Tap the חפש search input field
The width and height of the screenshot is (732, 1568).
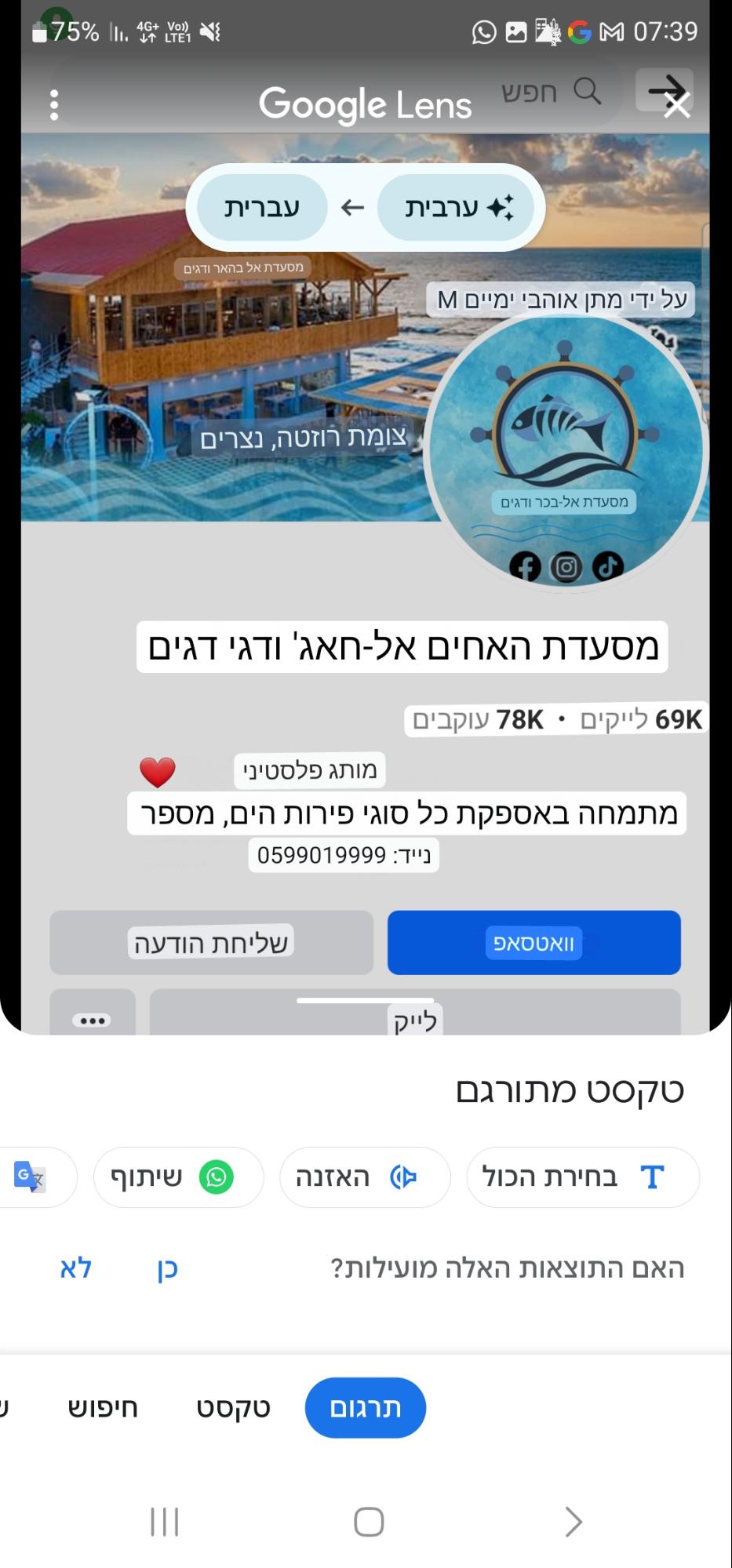530,91
